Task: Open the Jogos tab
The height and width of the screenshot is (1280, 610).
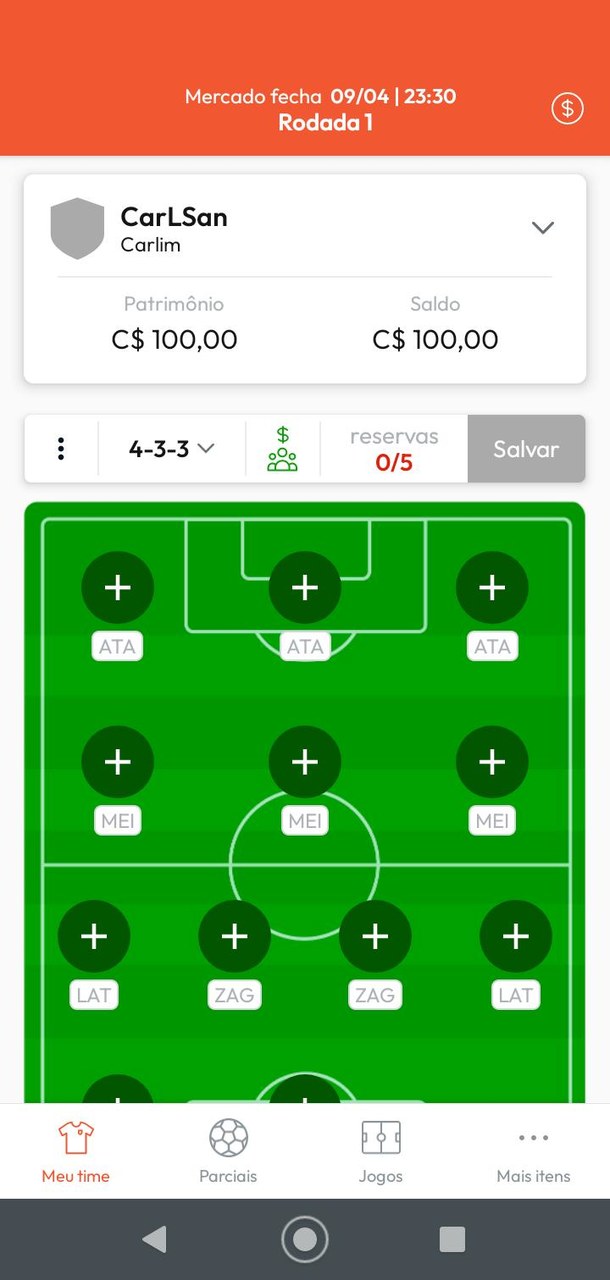Action: point(381,1151)
